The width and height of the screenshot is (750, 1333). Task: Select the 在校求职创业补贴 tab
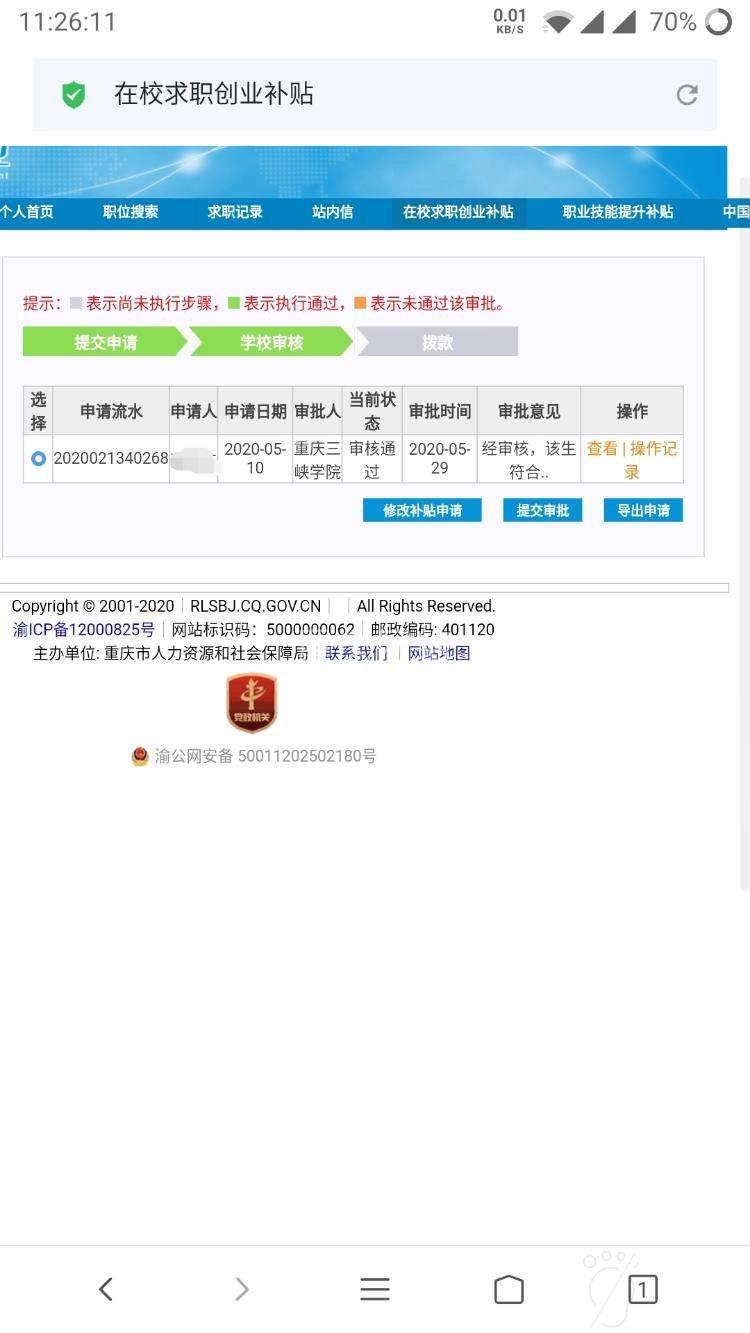click(458, 212)
